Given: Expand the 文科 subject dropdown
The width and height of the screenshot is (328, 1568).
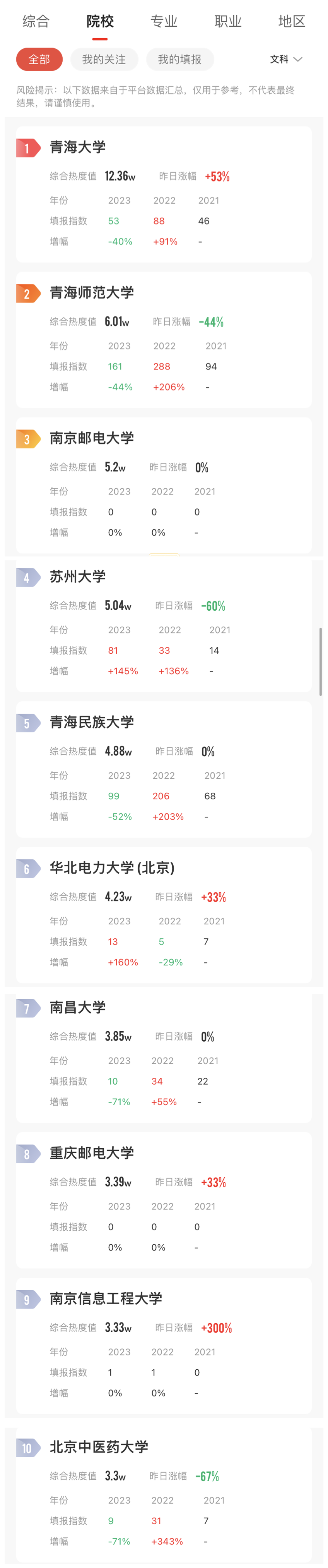Looking at the screenshot, I should 286,59.
